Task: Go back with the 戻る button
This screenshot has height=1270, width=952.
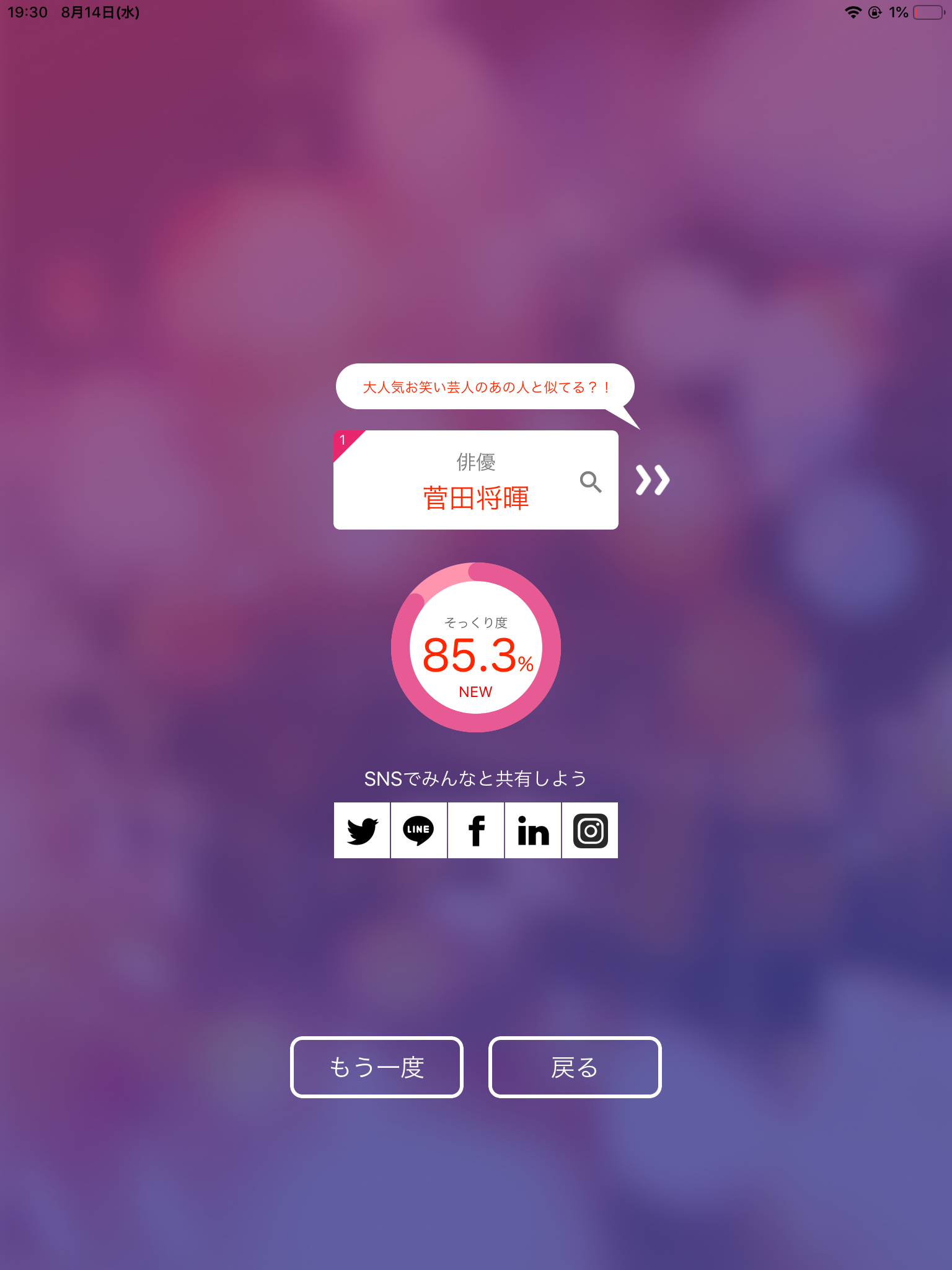Action: pyautogui.click(x=575, y=1067)
